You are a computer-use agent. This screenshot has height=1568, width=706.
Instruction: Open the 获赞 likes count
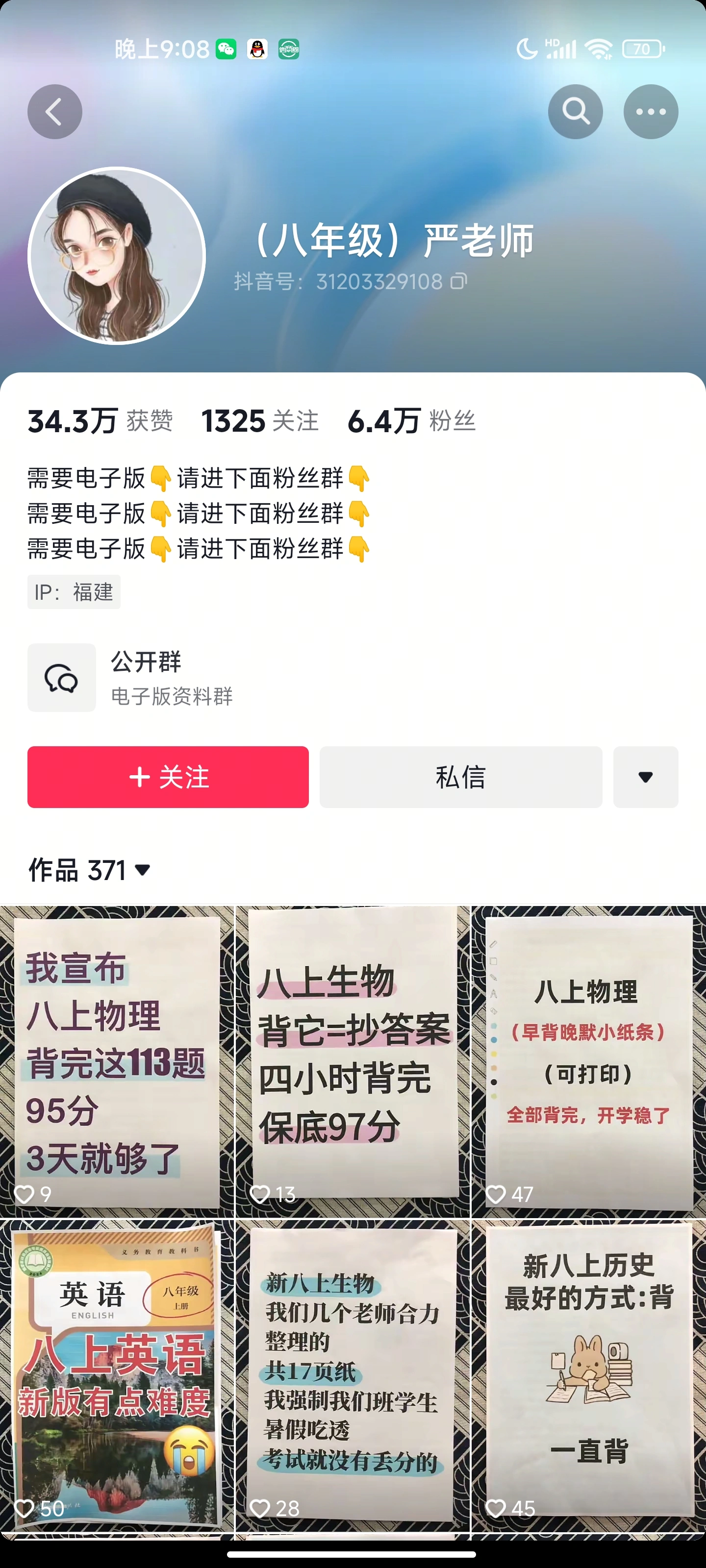click(x=101, y=421)
